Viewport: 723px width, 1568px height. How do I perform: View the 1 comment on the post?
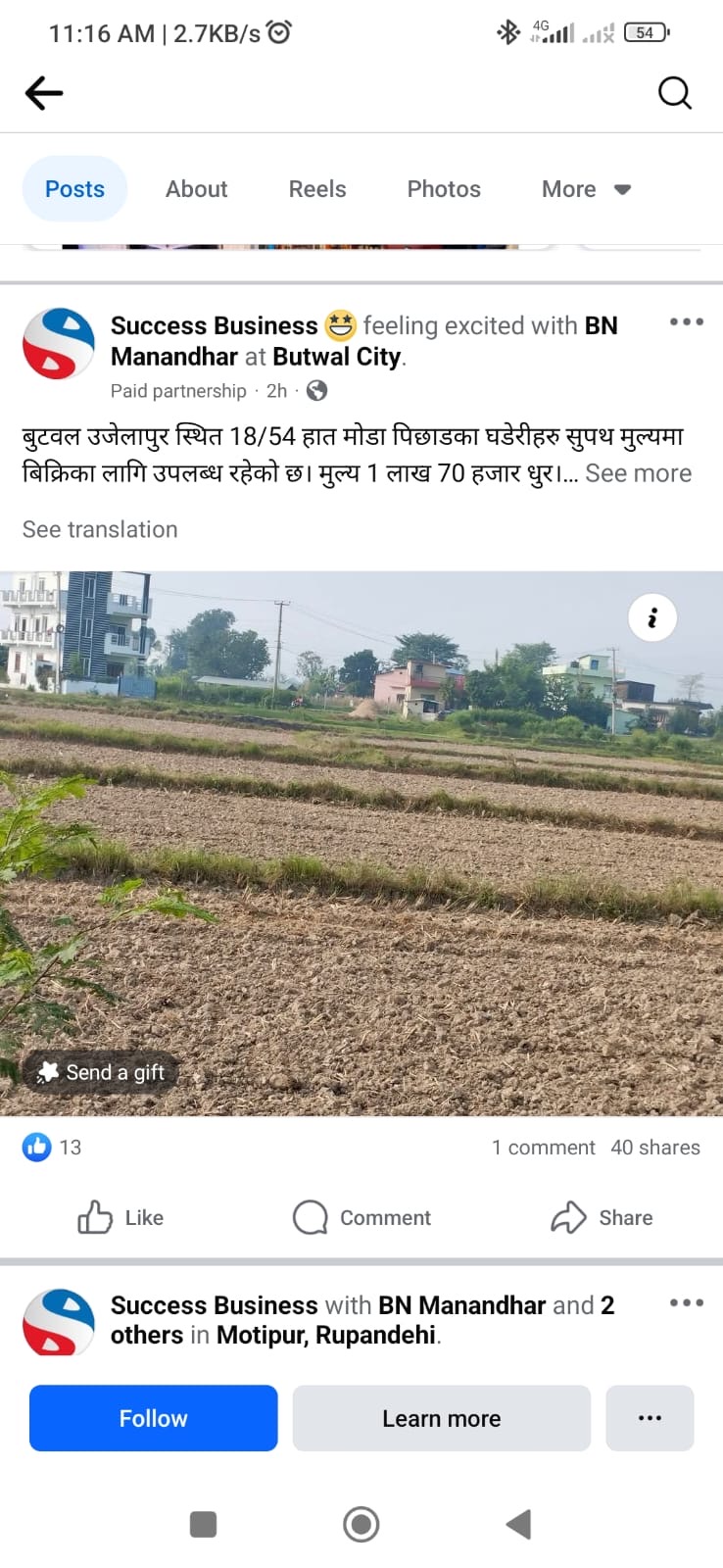coord(543,1148)
